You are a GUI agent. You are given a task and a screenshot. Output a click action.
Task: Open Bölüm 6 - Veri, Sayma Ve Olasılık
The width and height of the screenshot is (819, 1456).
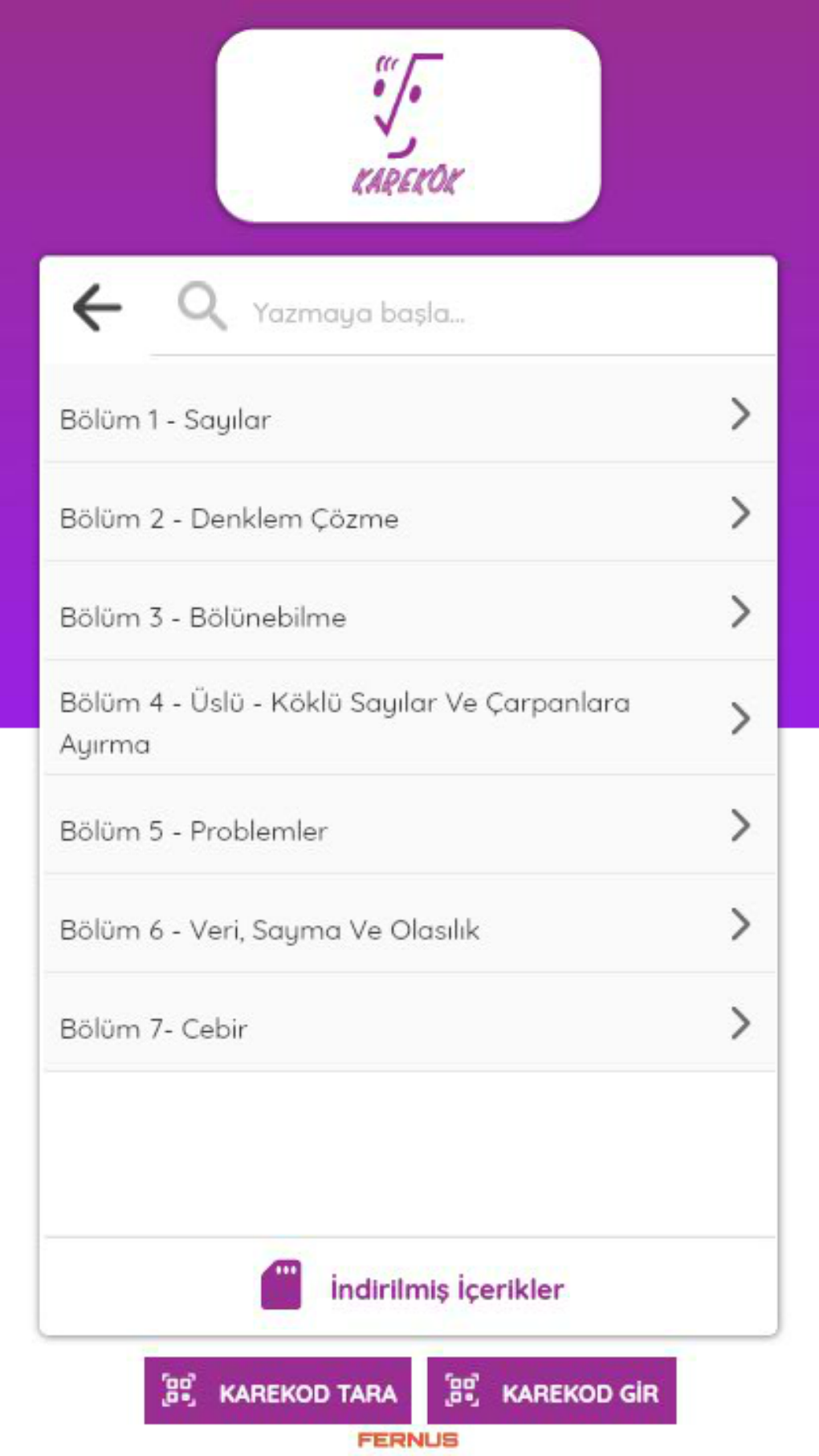(408, 928)
